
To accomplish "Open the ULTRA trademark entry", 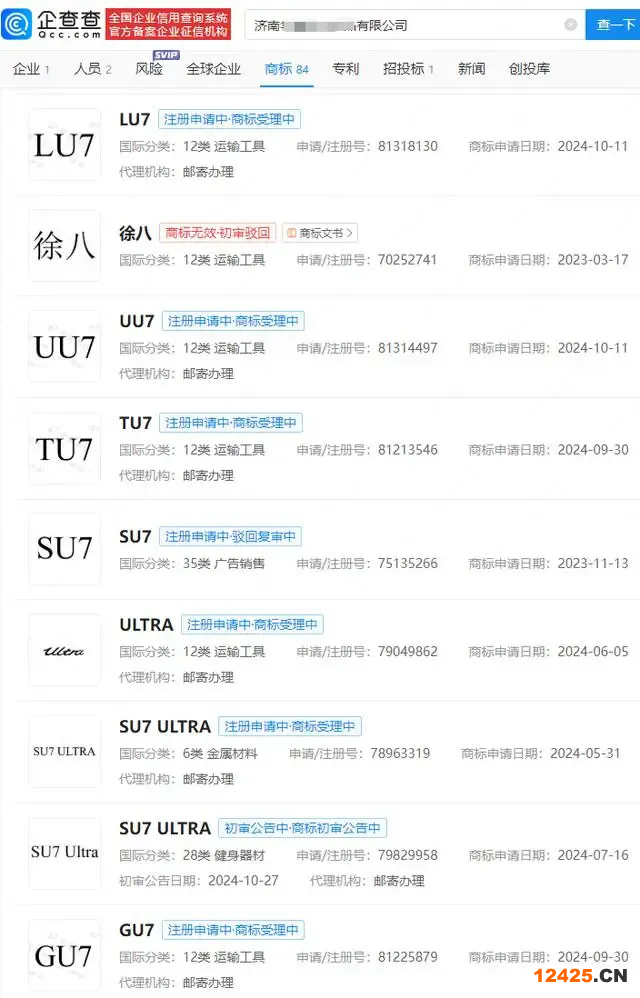I will click(146, 625).
